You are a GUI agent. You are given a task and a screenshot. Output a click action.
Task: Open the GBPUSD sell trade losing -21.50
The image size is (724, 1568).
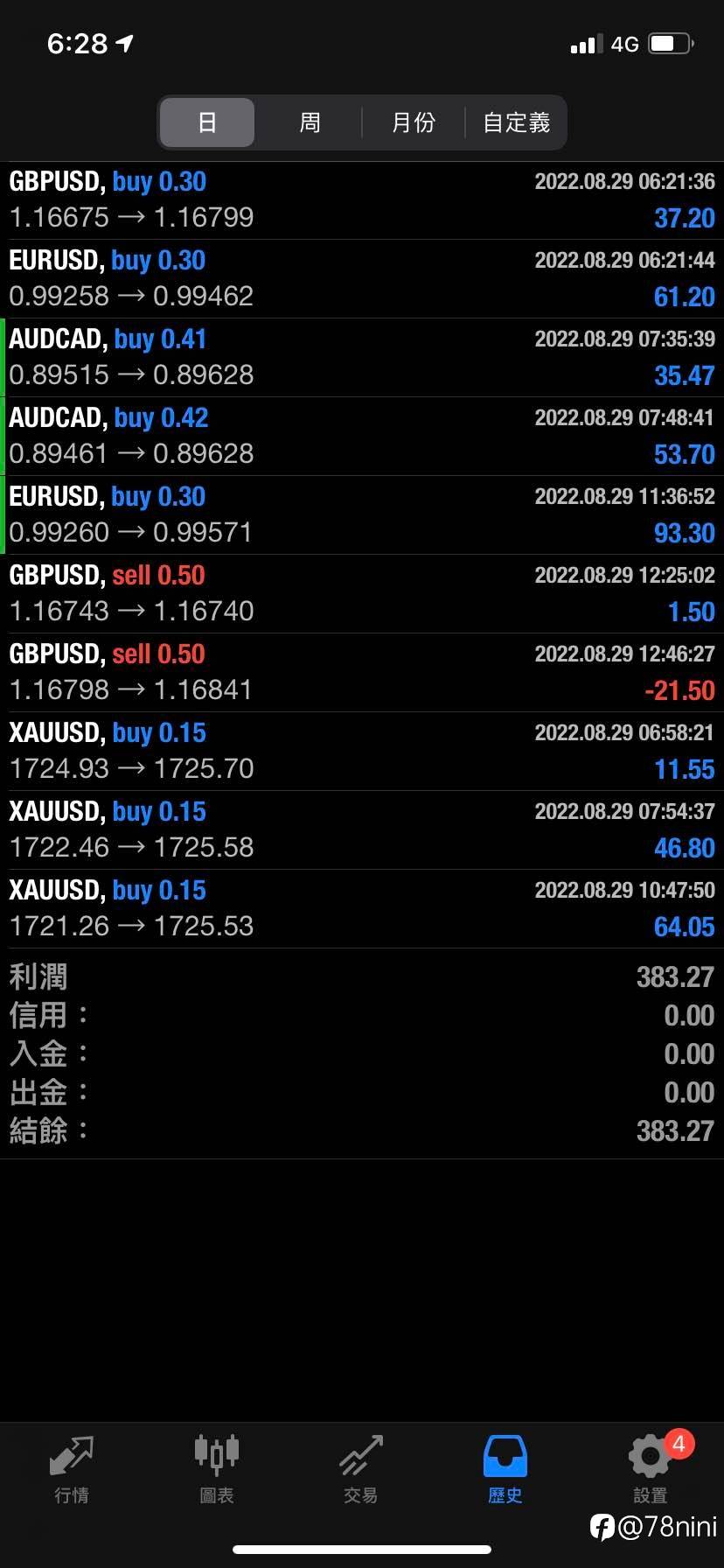pyautogui.click(x=362, y=673)
